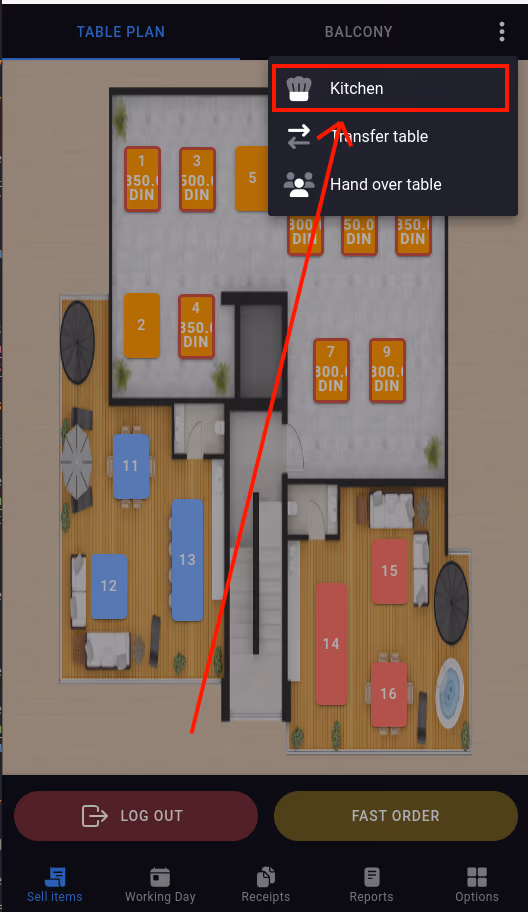The width and height of the screenshot is (528, 912).
Task: Open table 11 on the floor plan
Action: click(x=131, y=466)
